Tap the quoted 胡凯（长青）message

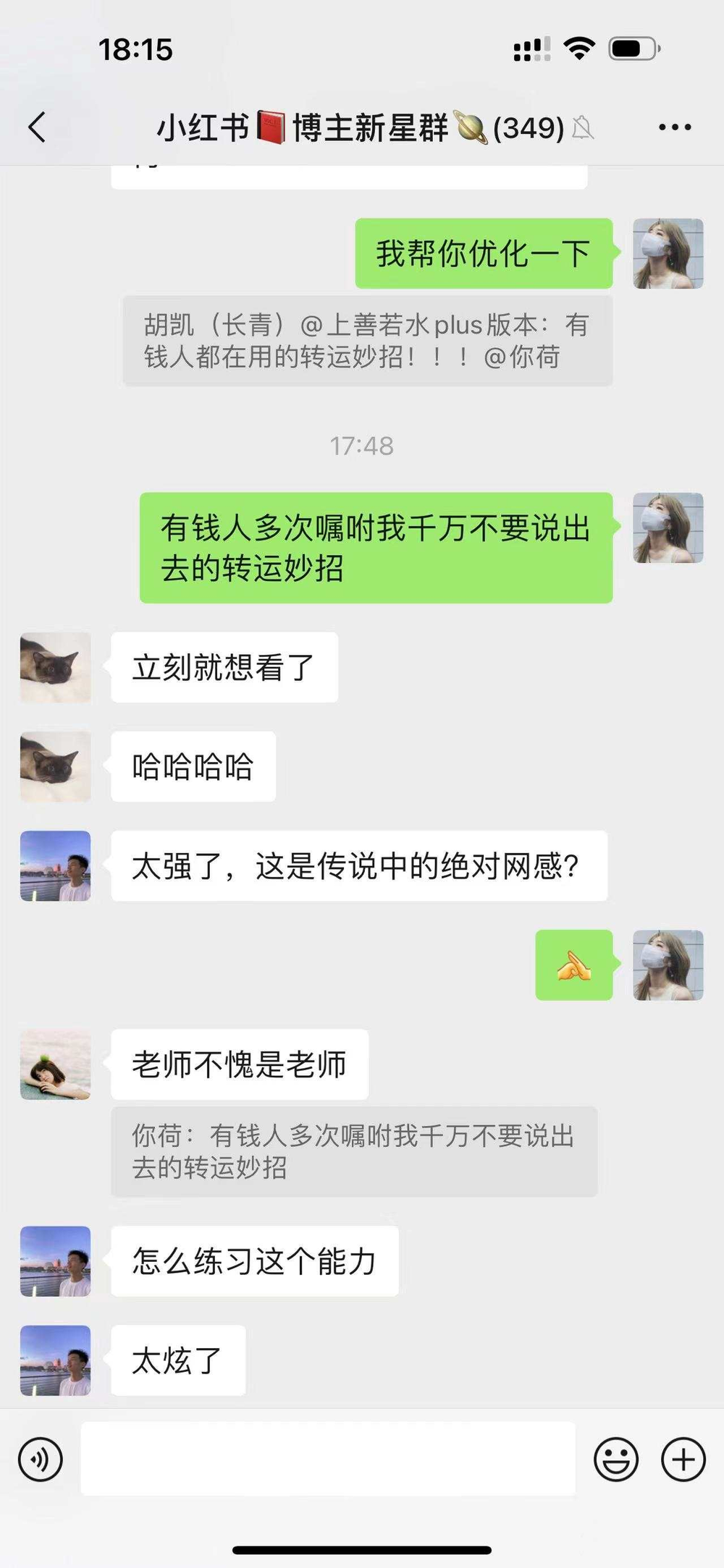(x=367, y=341)
